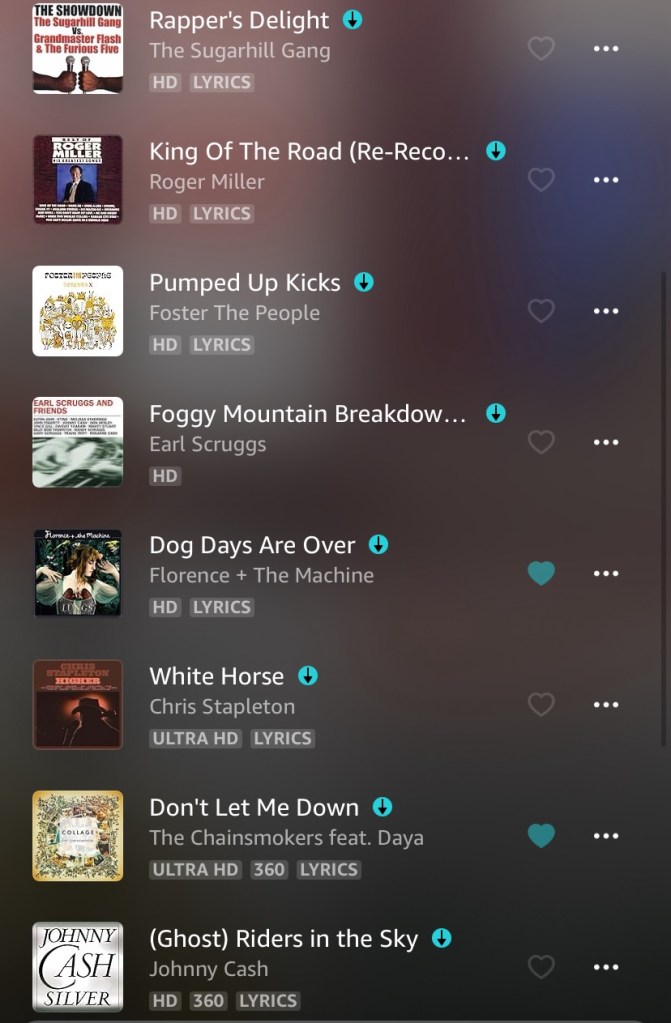Like the King Of The Road track
This screenshot has height=1023, width=671.
[x=541, y=180]
